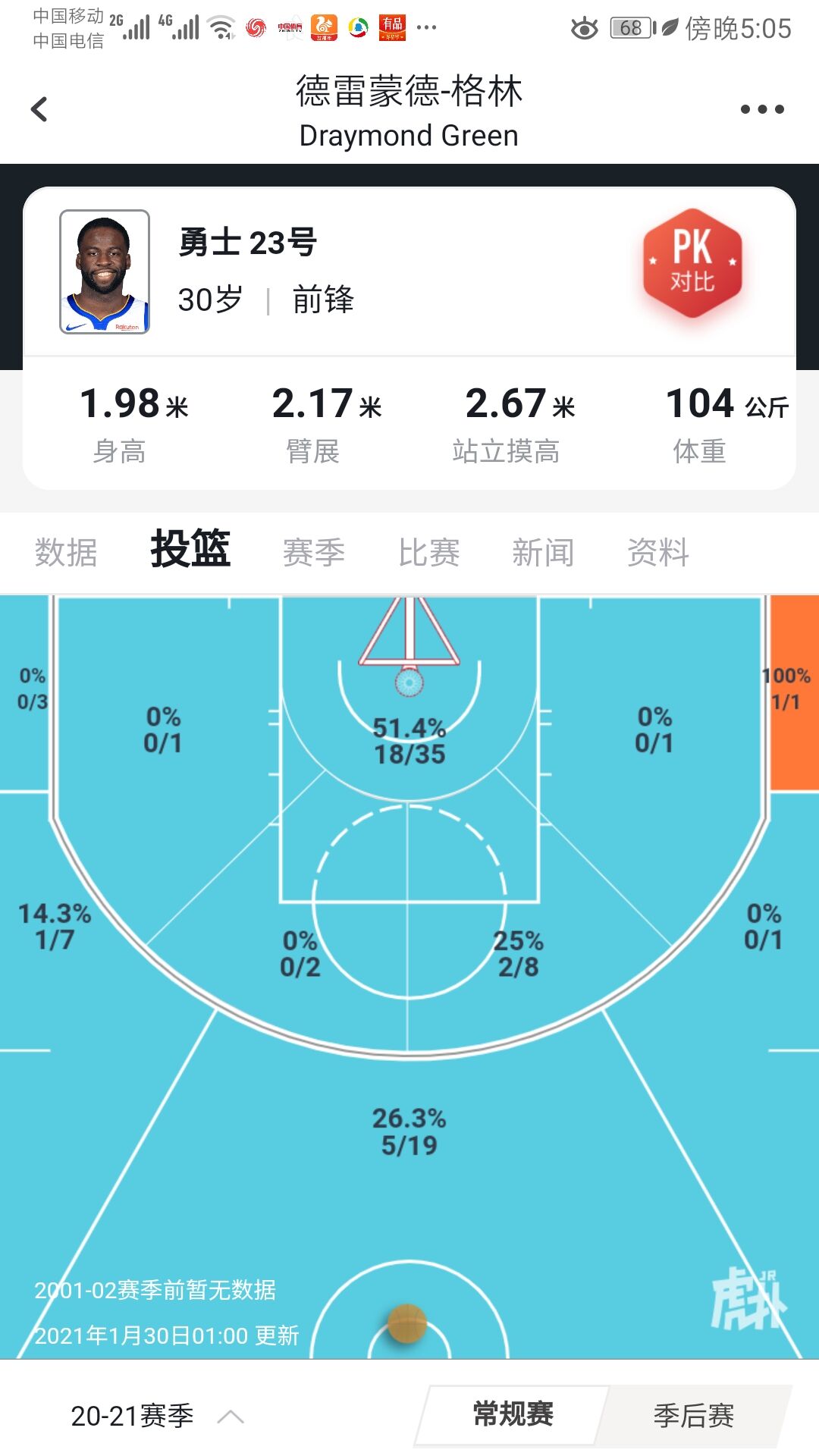Switch to the 资料 tab
The image size is (819, 1456).
[658, 552]
